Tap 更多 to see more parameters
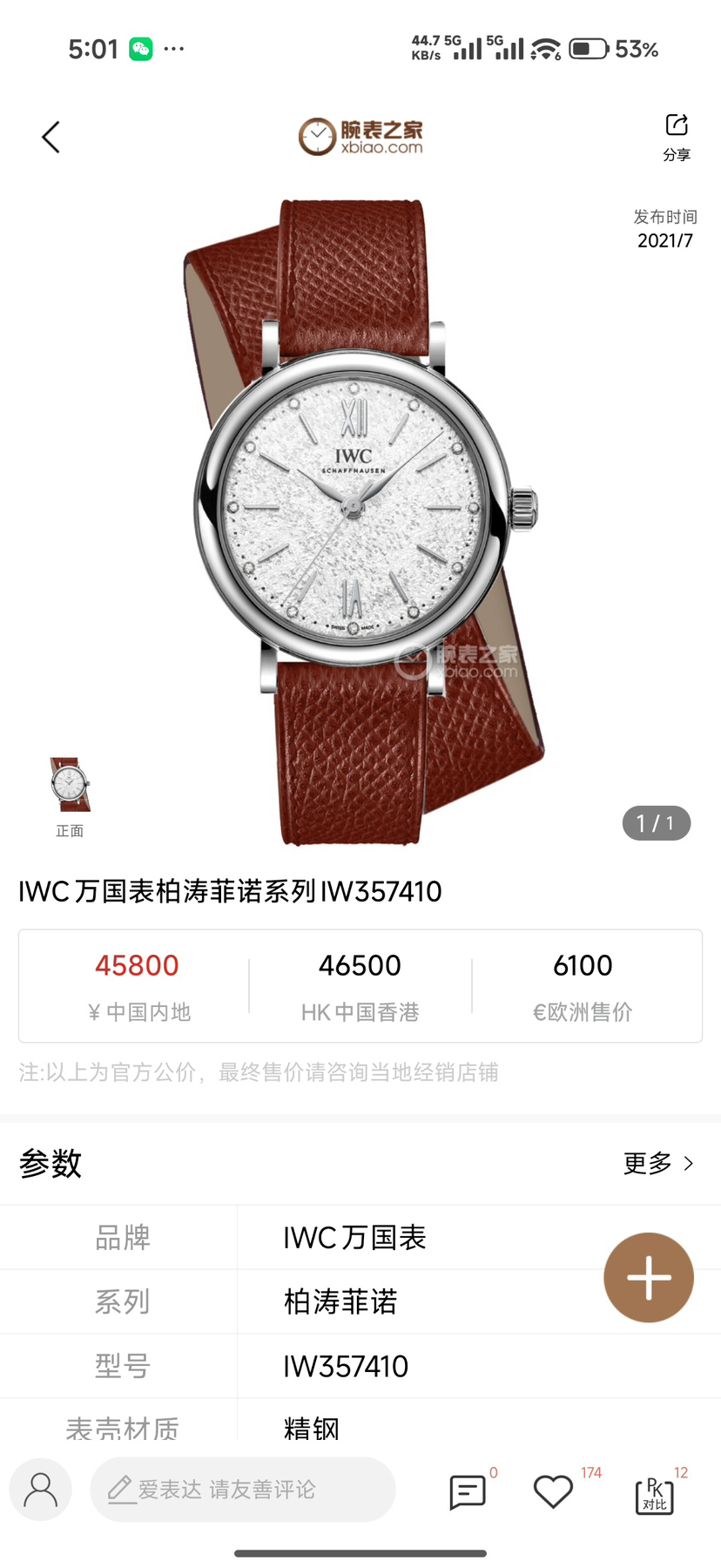Viewport: 721px width, 1568px height. pyautogui.click(x=658, y=1163)
